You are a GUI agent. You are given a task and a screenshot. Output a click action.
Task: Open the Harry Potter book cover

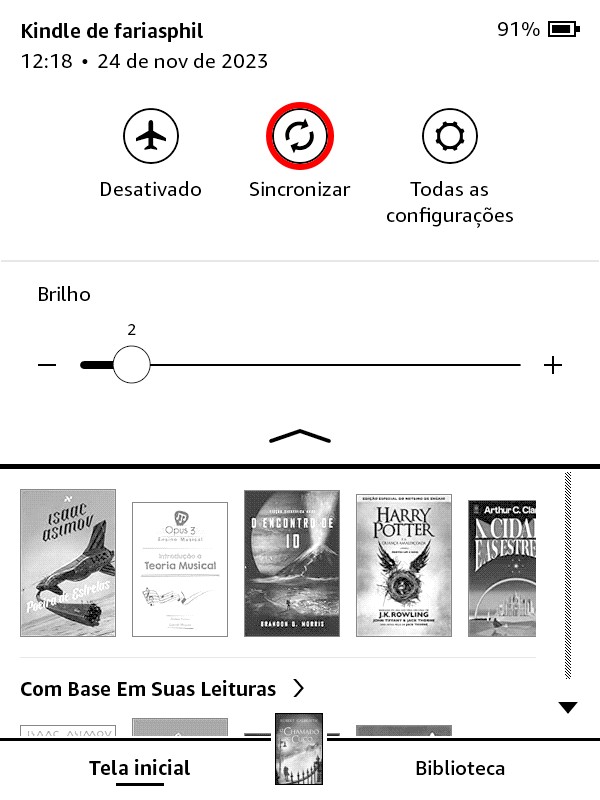coord(404,562)
